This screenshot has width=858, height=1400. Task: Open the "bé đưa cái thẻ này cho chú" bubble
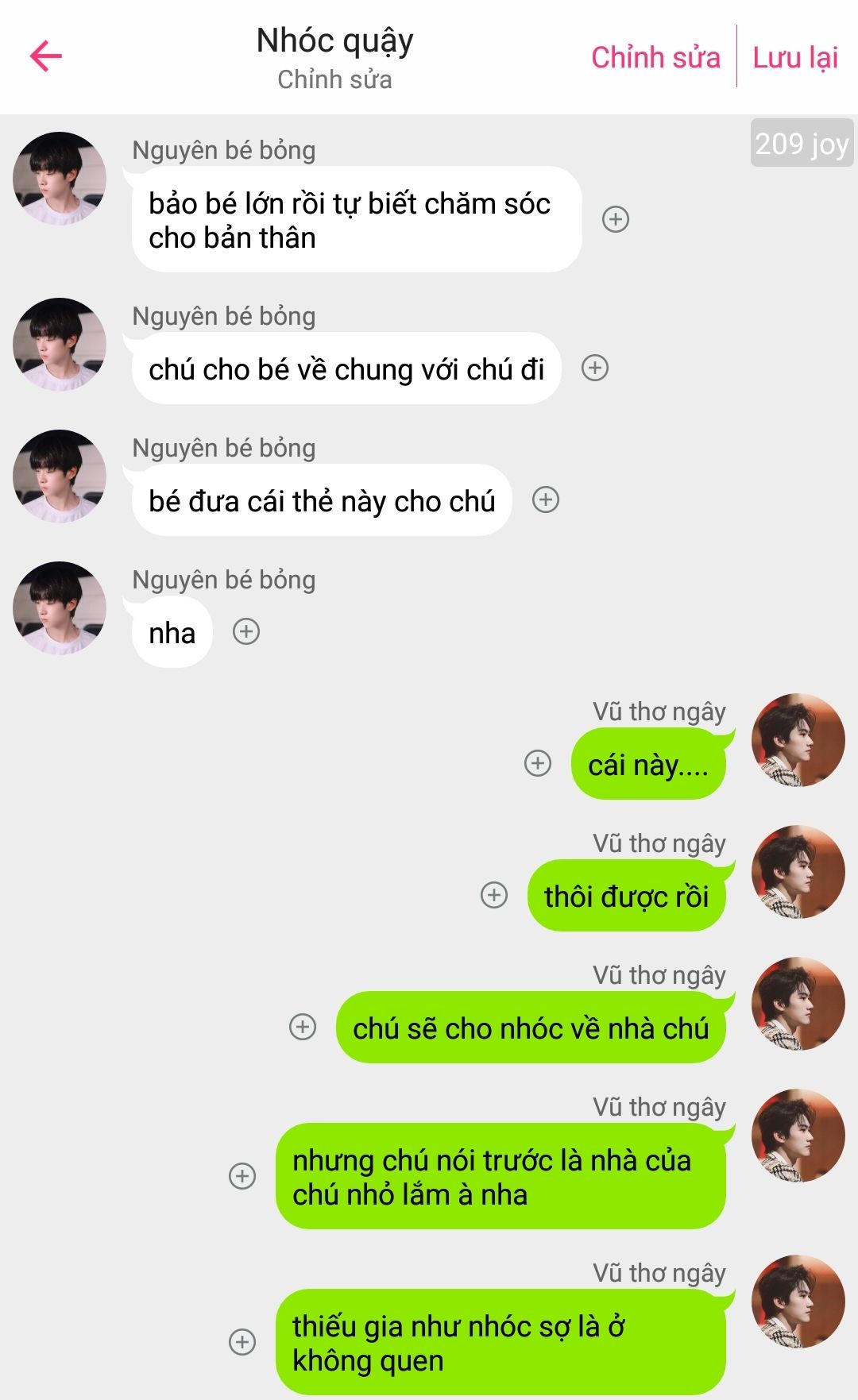coord(321,500)
